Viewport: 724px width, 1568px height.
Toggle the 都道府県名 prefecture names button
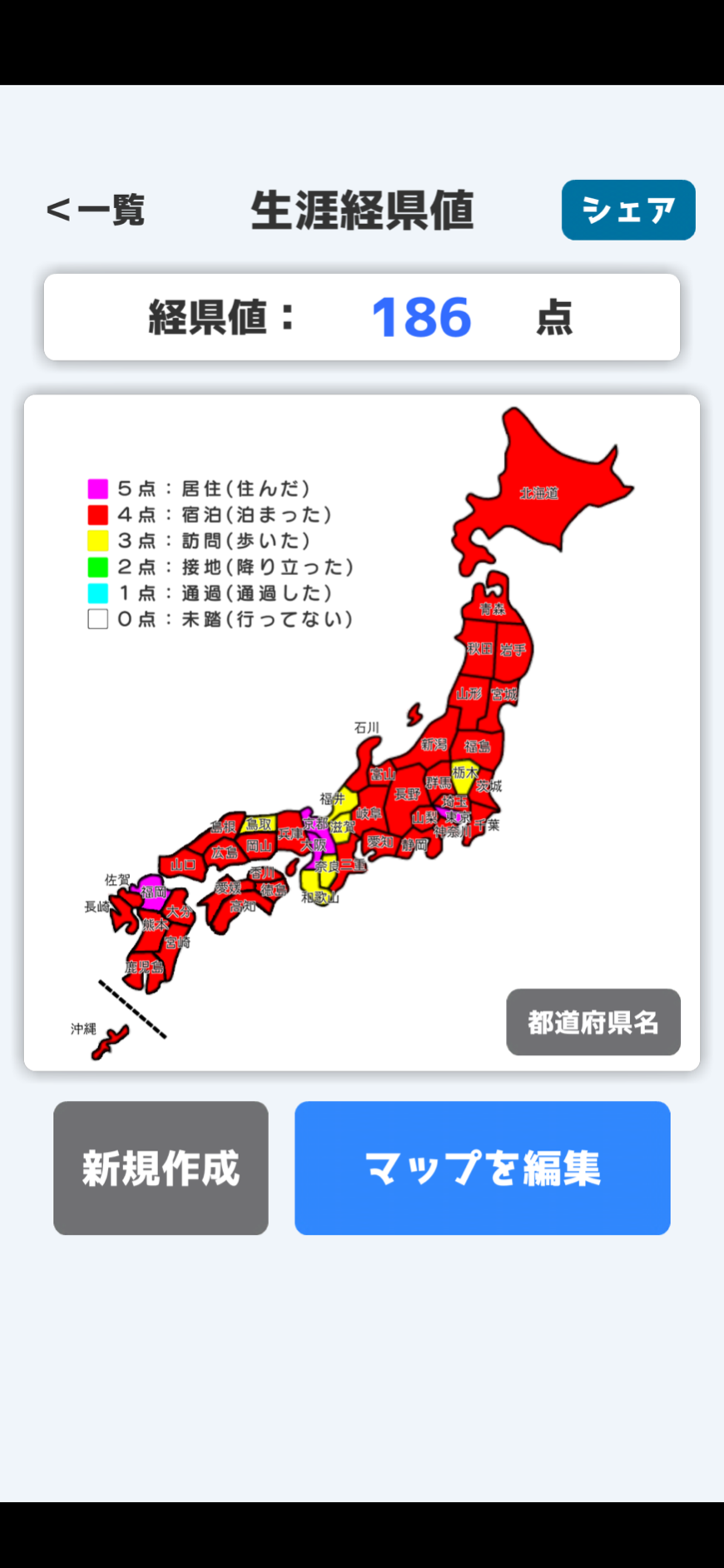pos(593,1022)
